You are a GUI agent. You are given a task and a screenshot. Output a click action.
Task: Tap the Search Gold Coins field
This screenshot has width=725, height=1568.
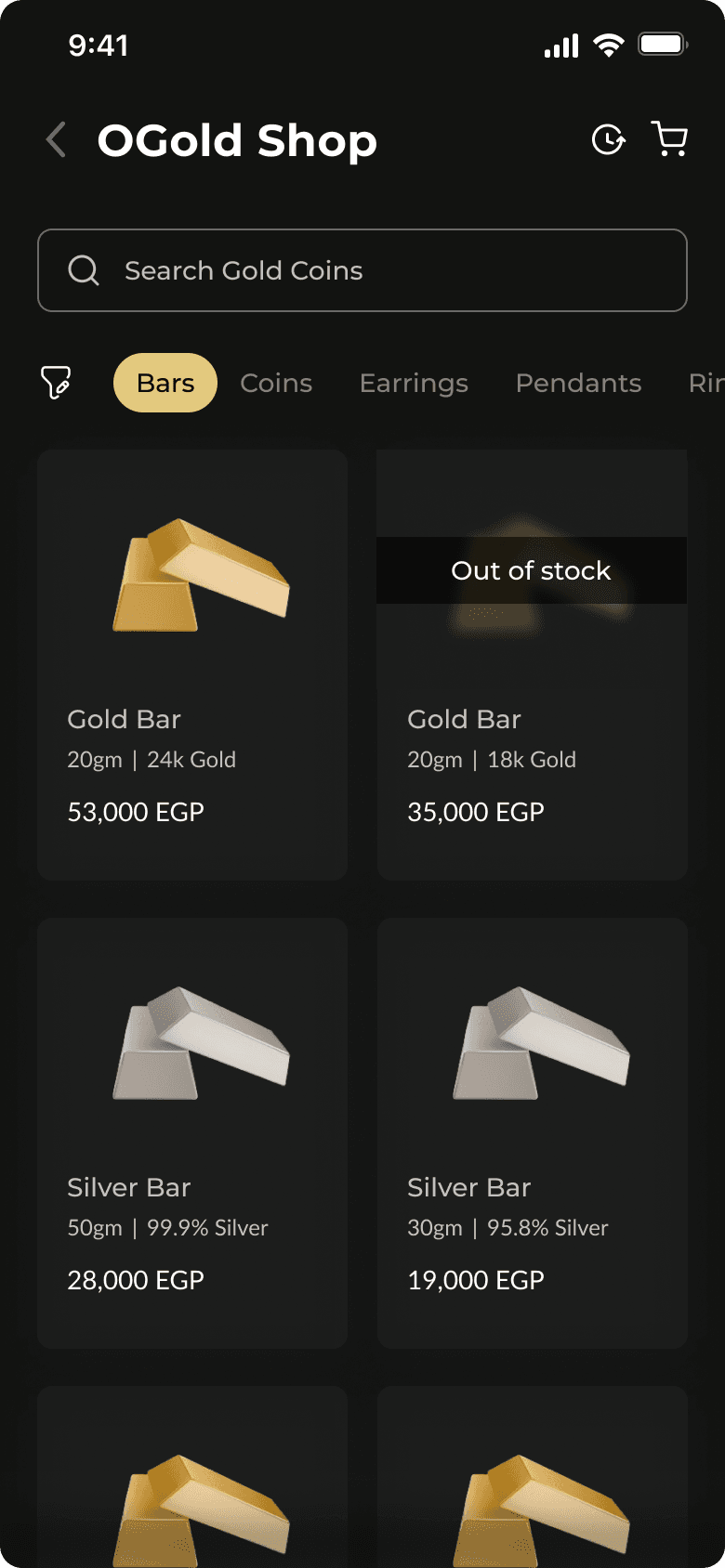(362, 270)
